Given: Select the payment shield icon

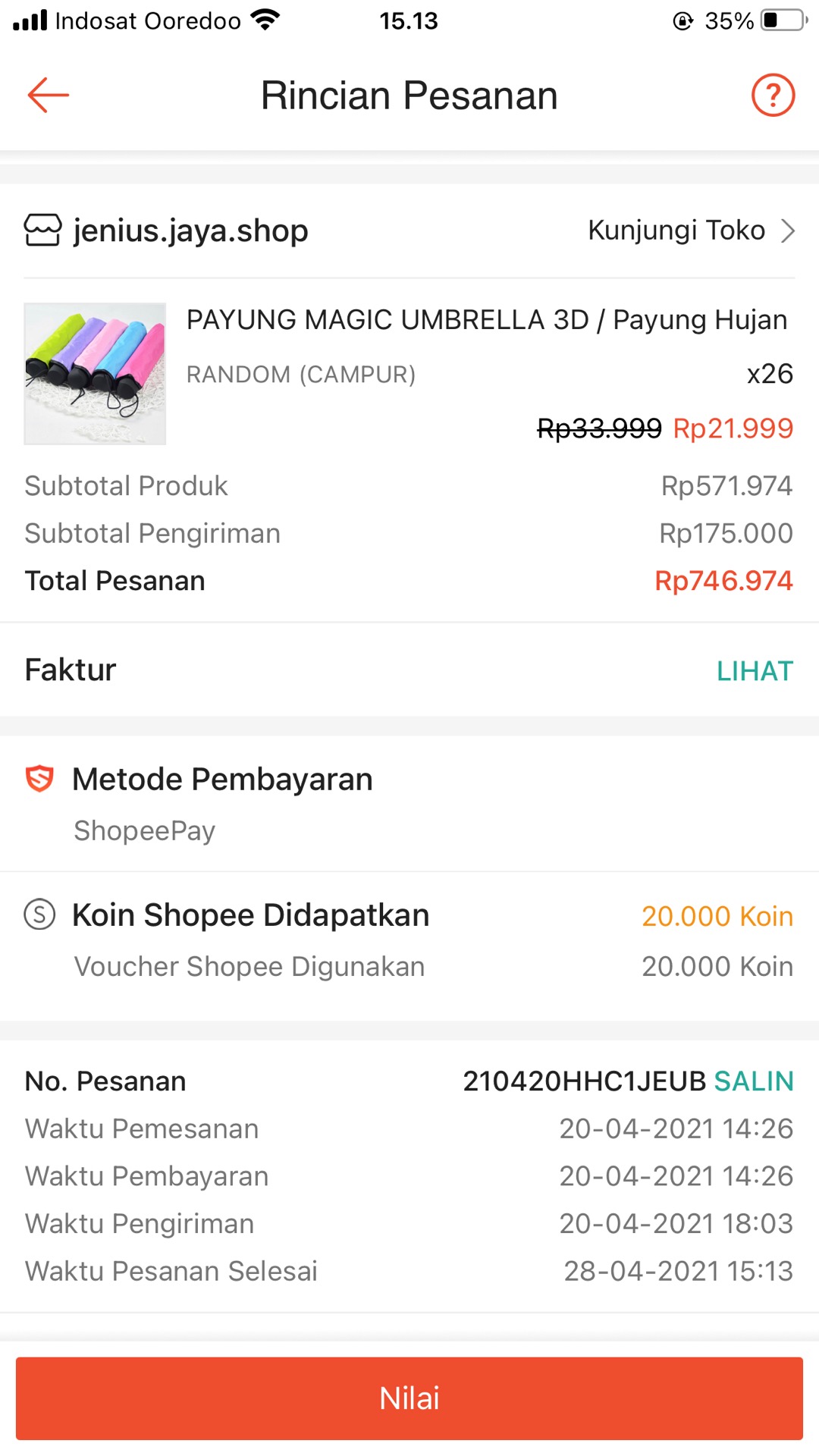Looking at the screenshot, I should (40, 779).
